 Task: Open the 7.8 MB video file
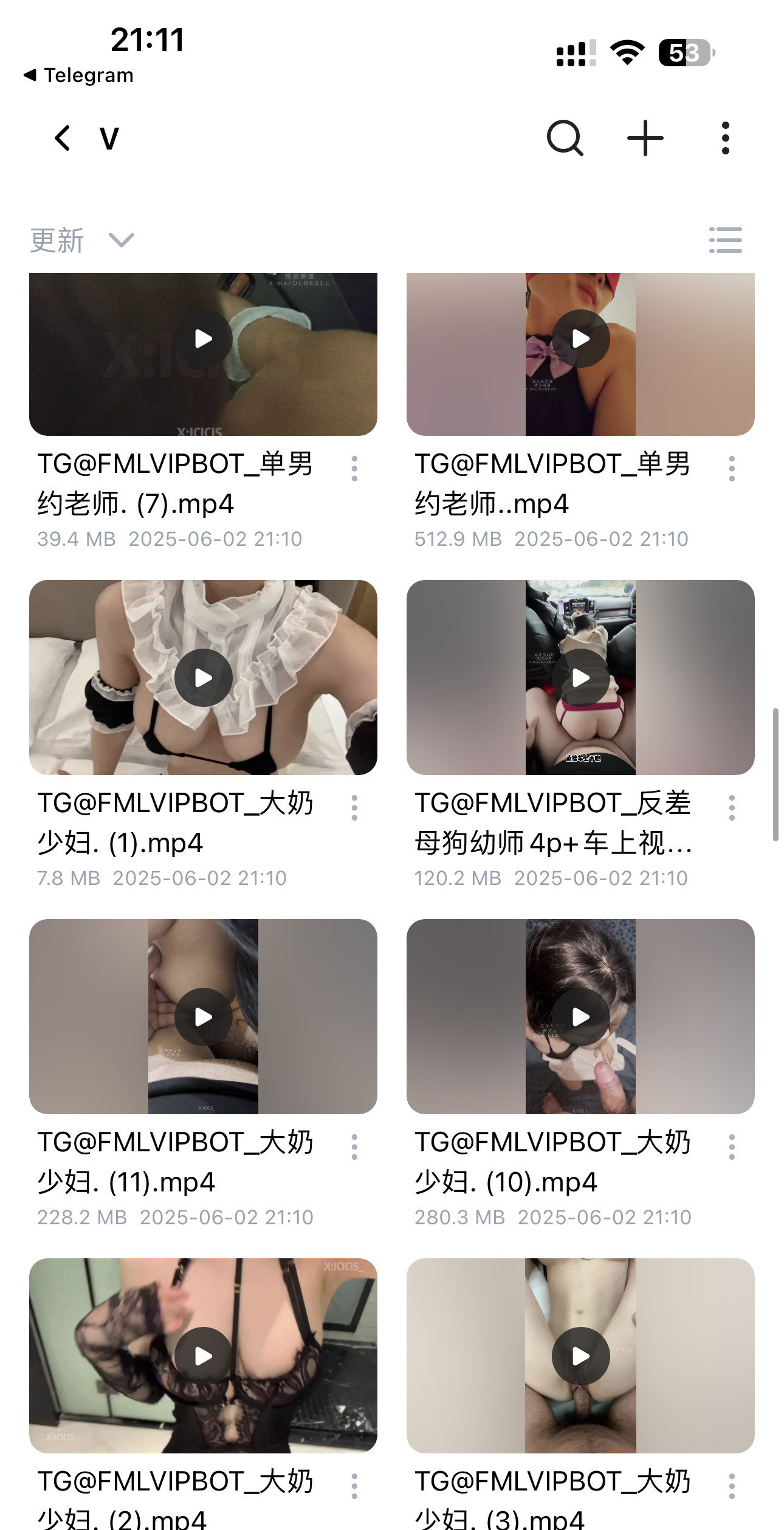[203, 677]
